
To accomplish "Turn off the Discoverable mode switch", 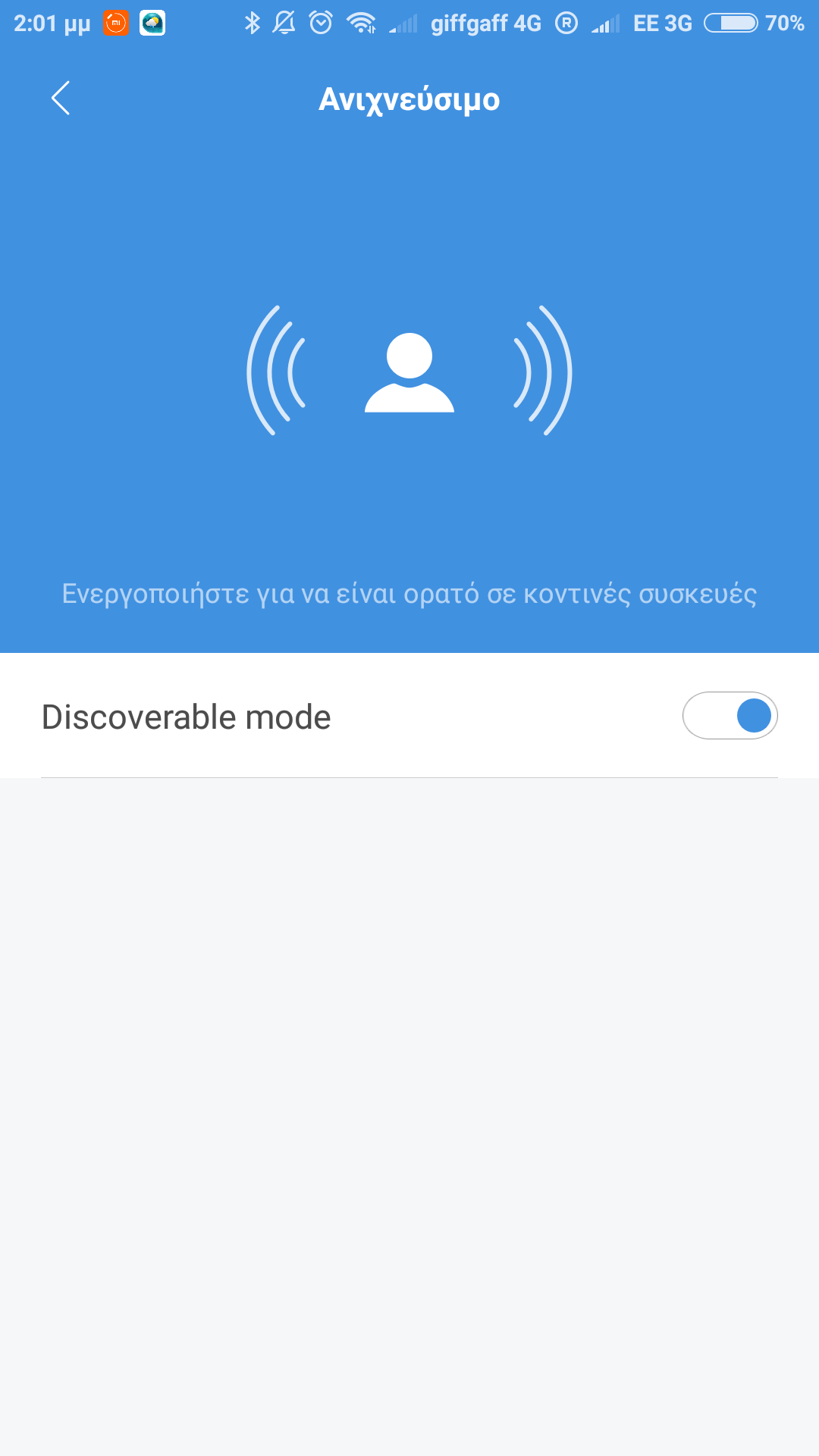I will 730,716.
